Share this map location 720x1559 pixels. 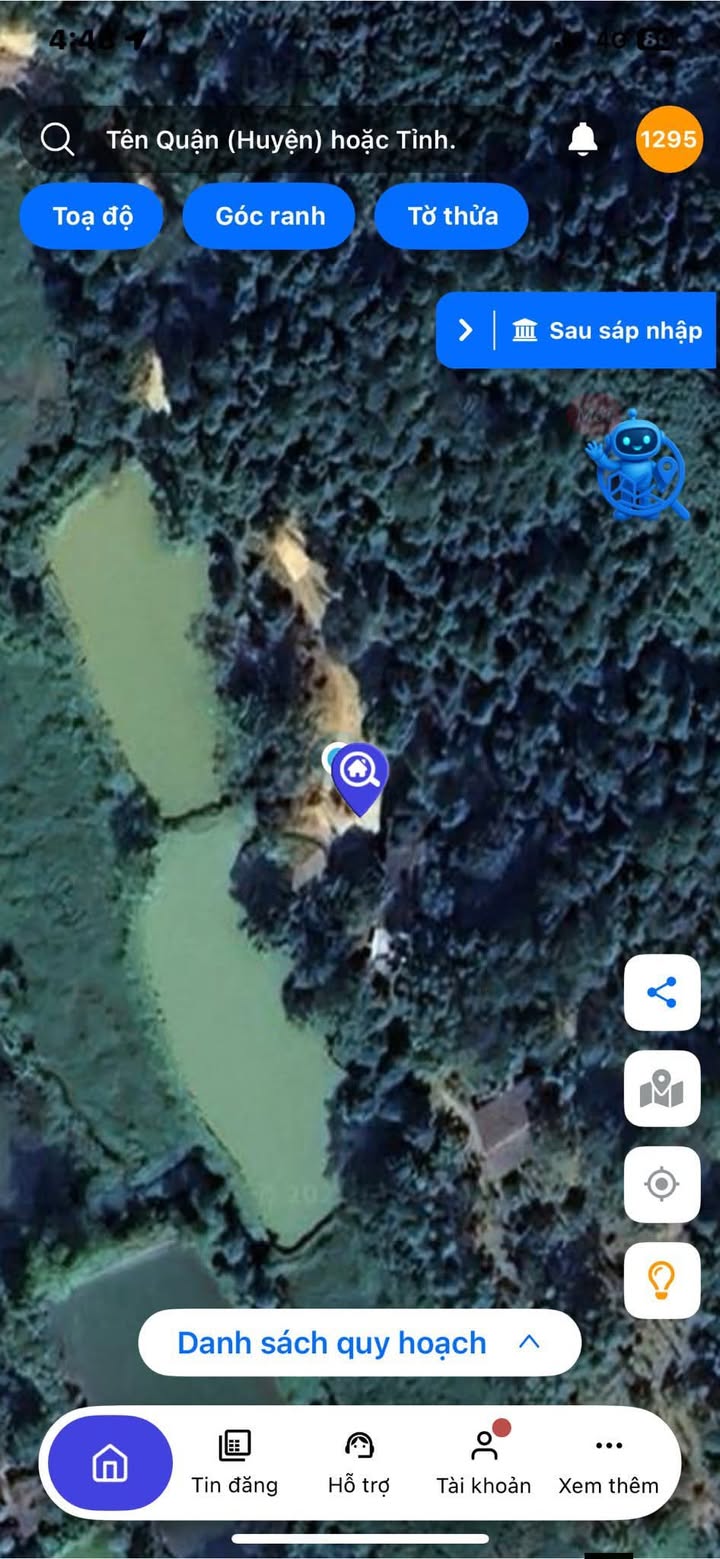tap(661, 993)
